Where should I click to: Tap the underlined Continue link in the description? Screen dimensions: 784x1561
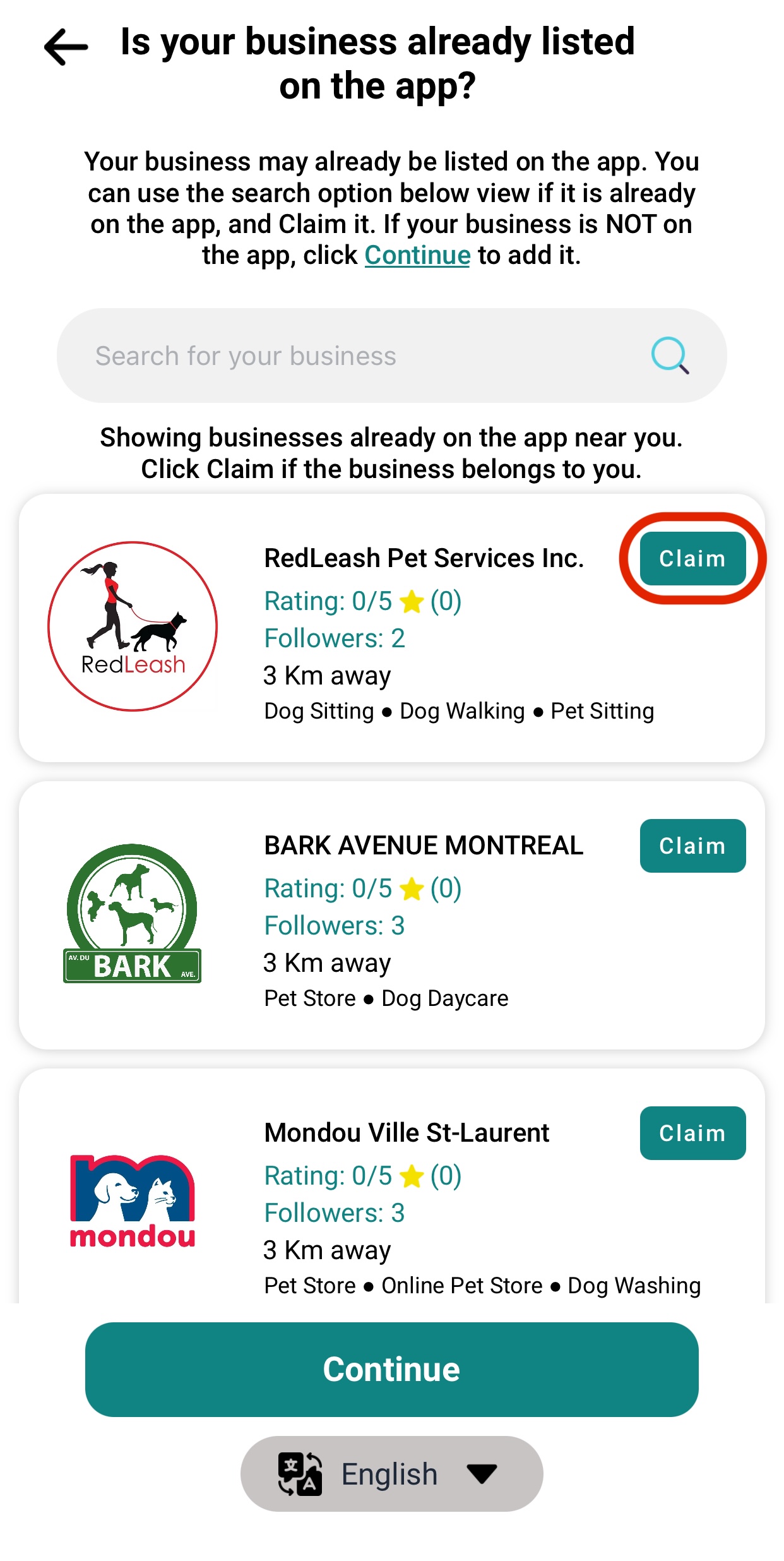(x=417, y=256)
